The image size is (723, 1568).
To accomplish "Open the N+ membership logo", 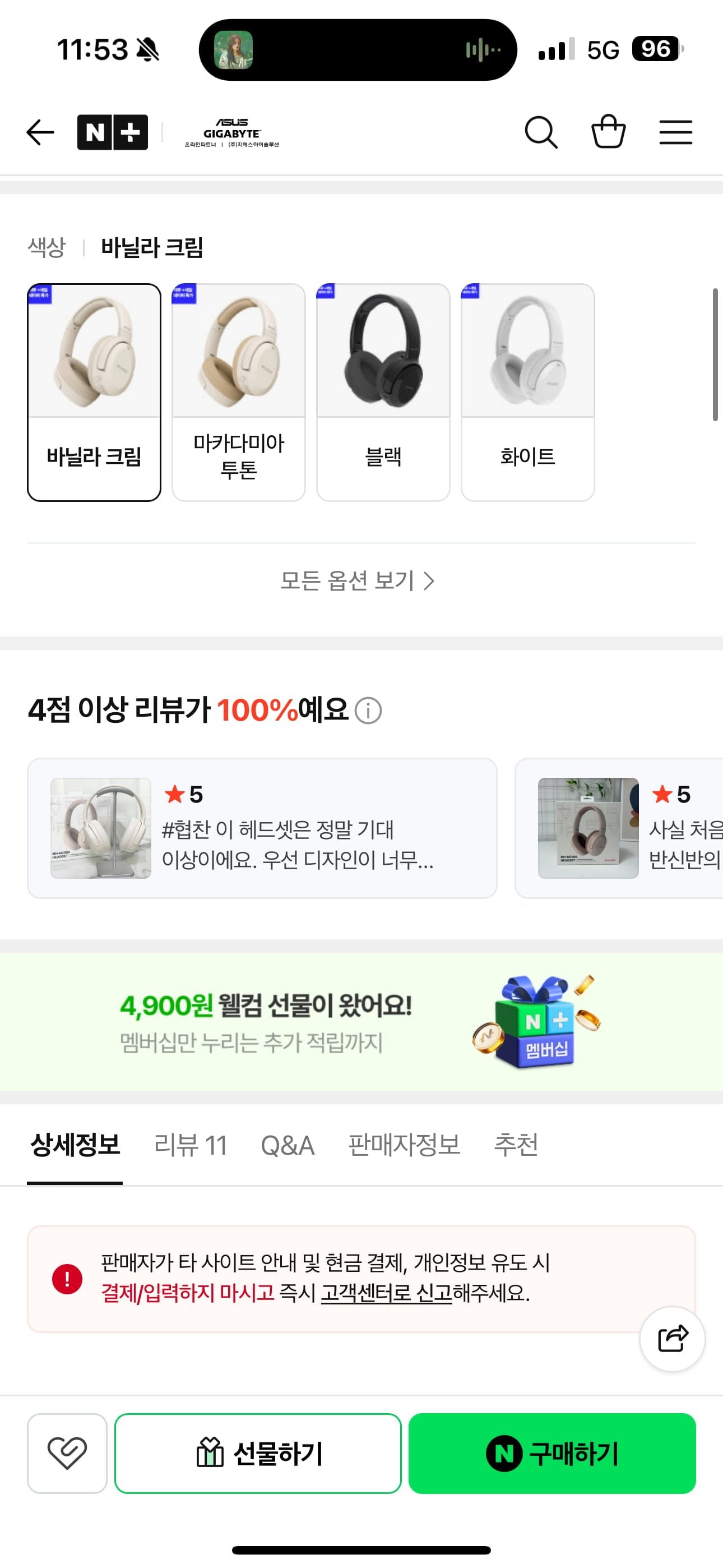I will pyautogui.click(x=113, y=132).
